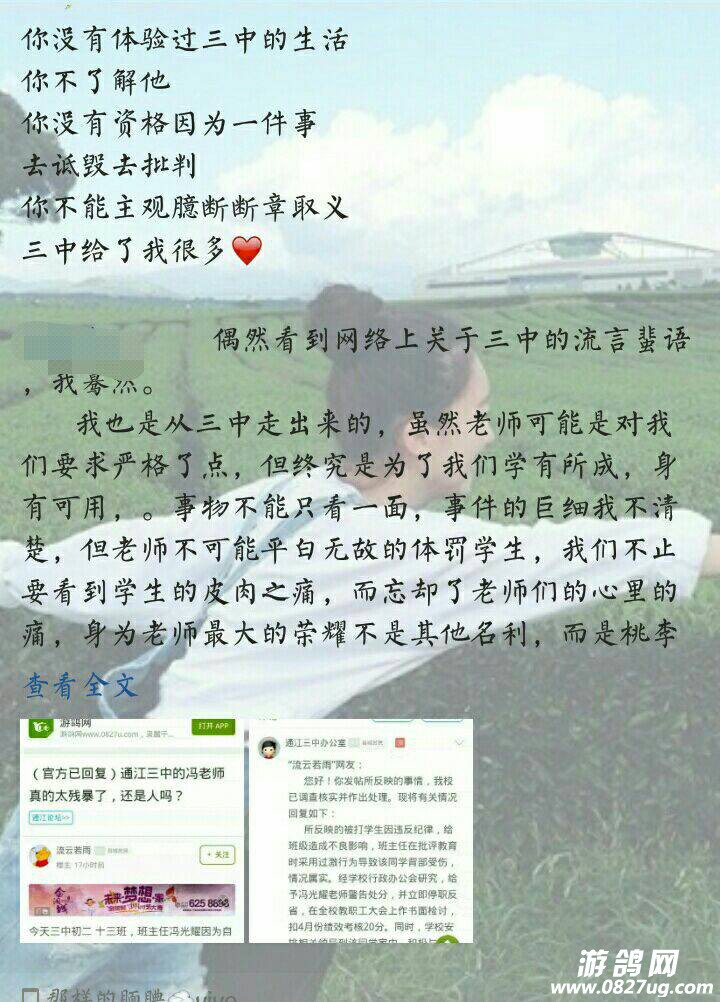
Task: Open the attached 通江三中办公室 reply image
Action: pos(360,830)
